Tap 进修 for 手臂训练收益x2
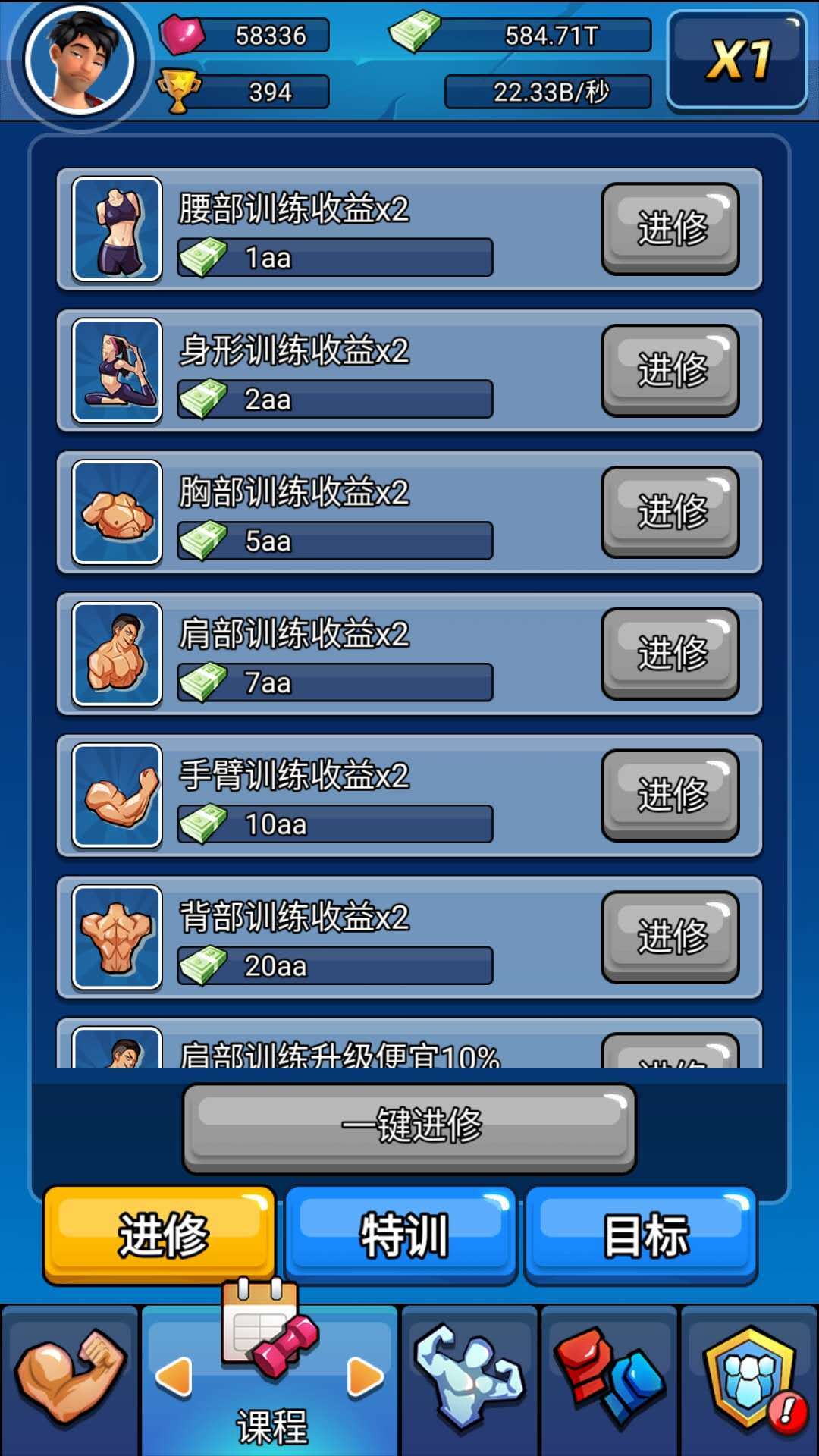 point(670,795)
